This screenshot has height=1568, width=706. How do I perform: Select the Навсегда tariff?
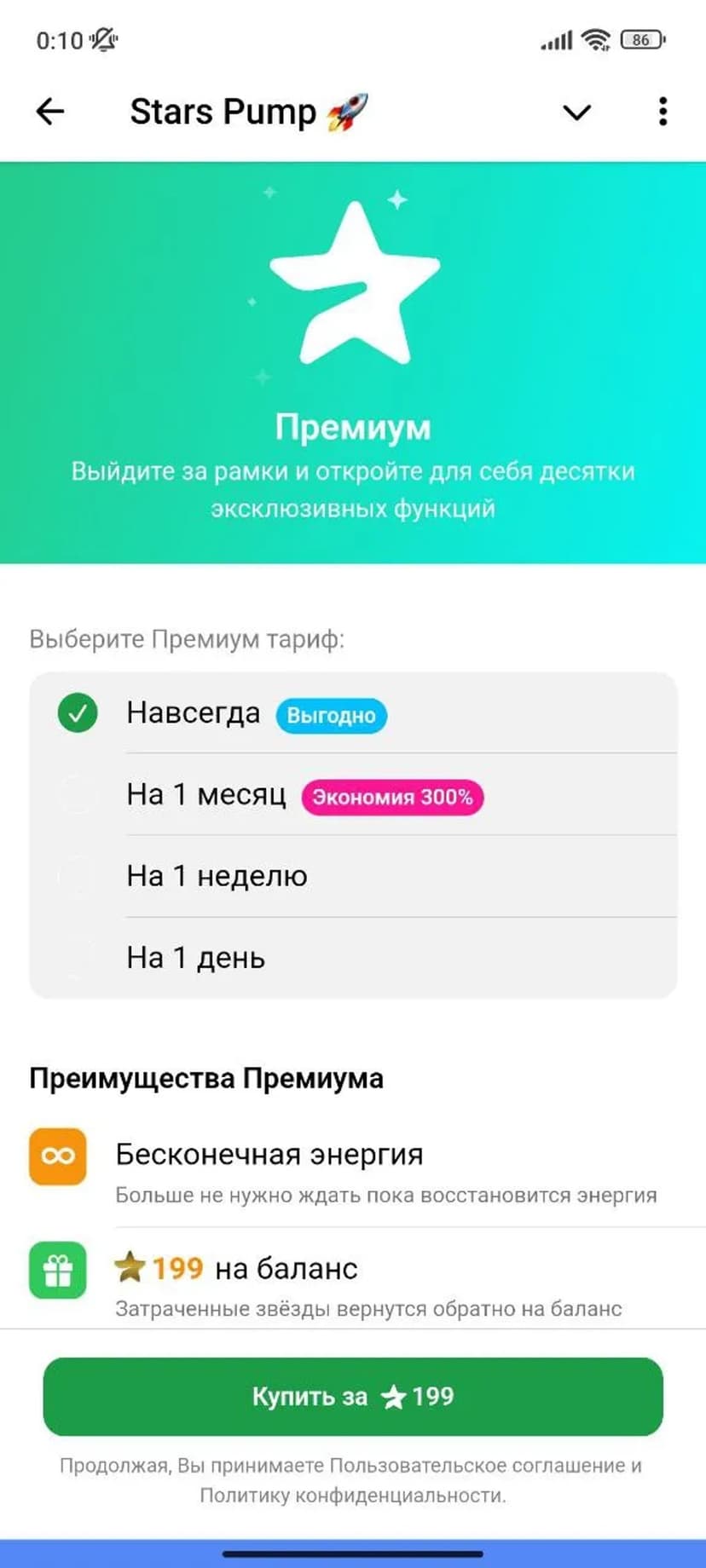click(x=193, y=713)
